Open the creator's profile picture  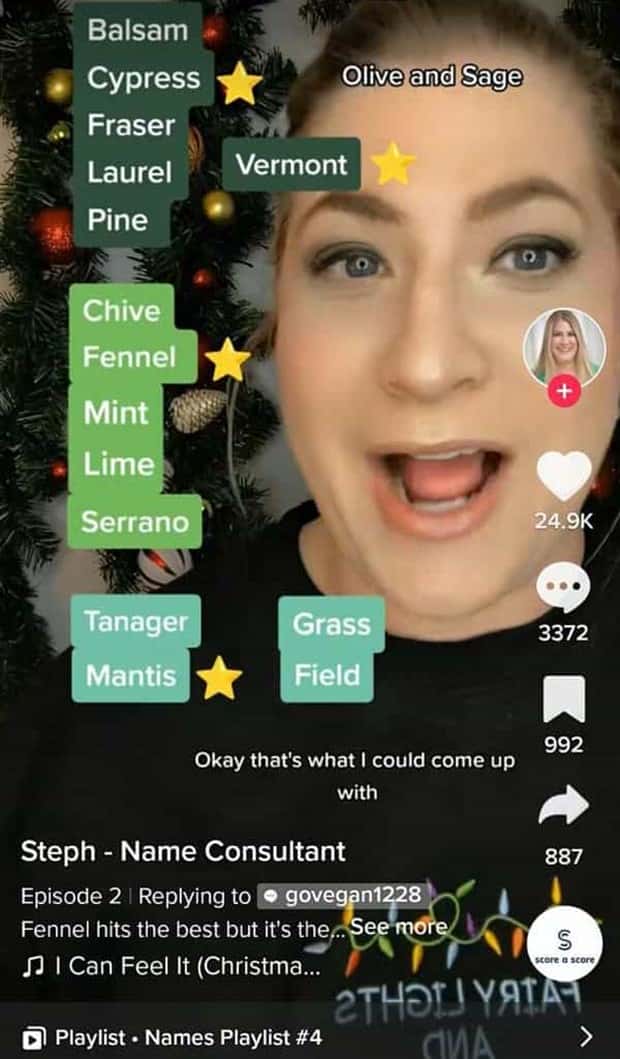click(x=564, y=346)
